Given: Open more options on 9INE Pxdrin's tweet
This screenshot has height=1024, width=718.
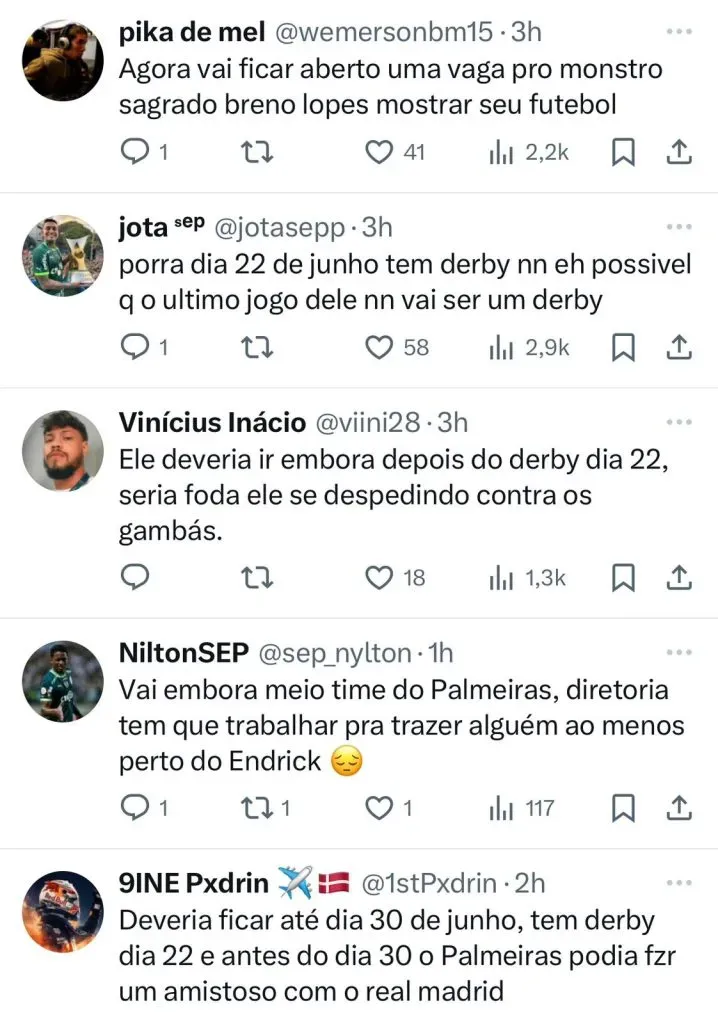Looking at the screenshot, I should 679,883.
